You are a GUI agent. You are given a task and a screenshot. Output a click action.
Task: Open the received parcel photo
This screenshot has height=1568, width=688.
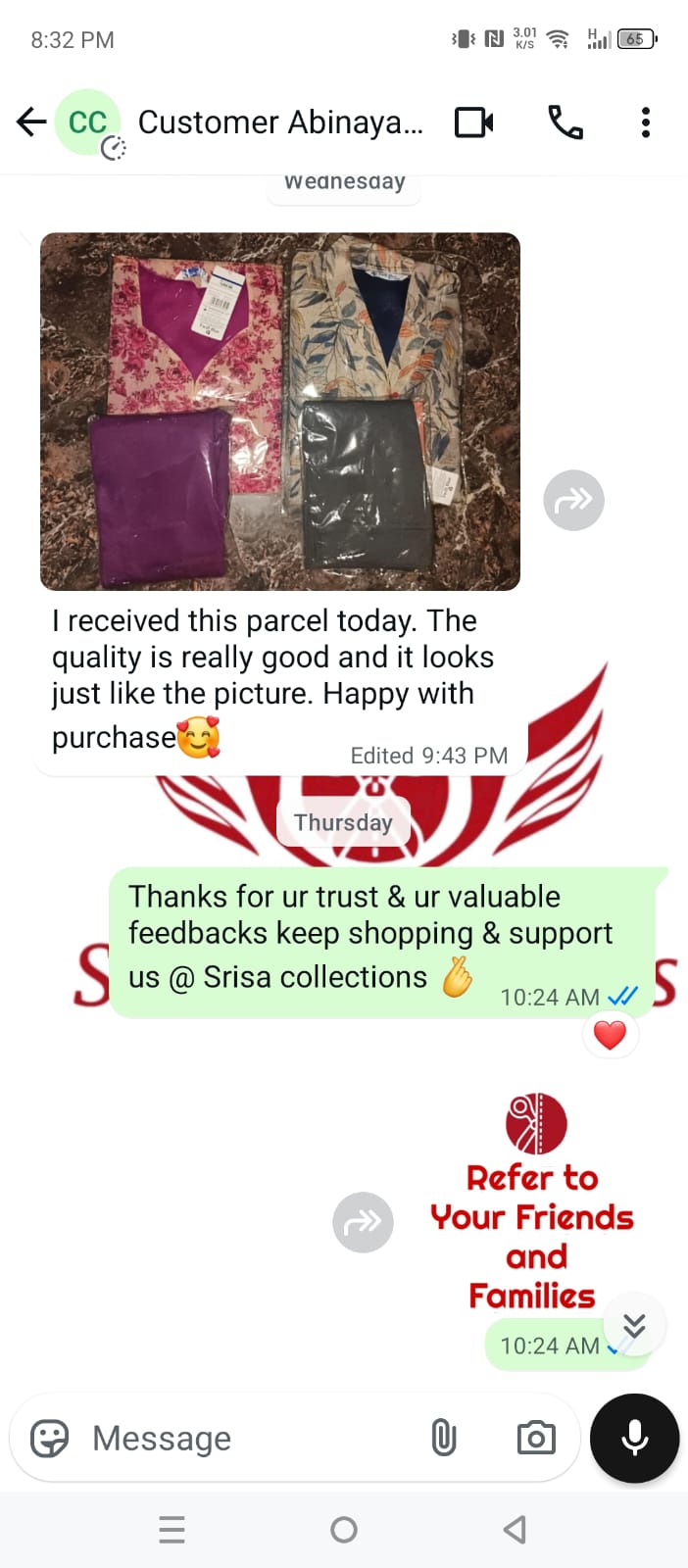pyautogui.click(x=279, y=411)
